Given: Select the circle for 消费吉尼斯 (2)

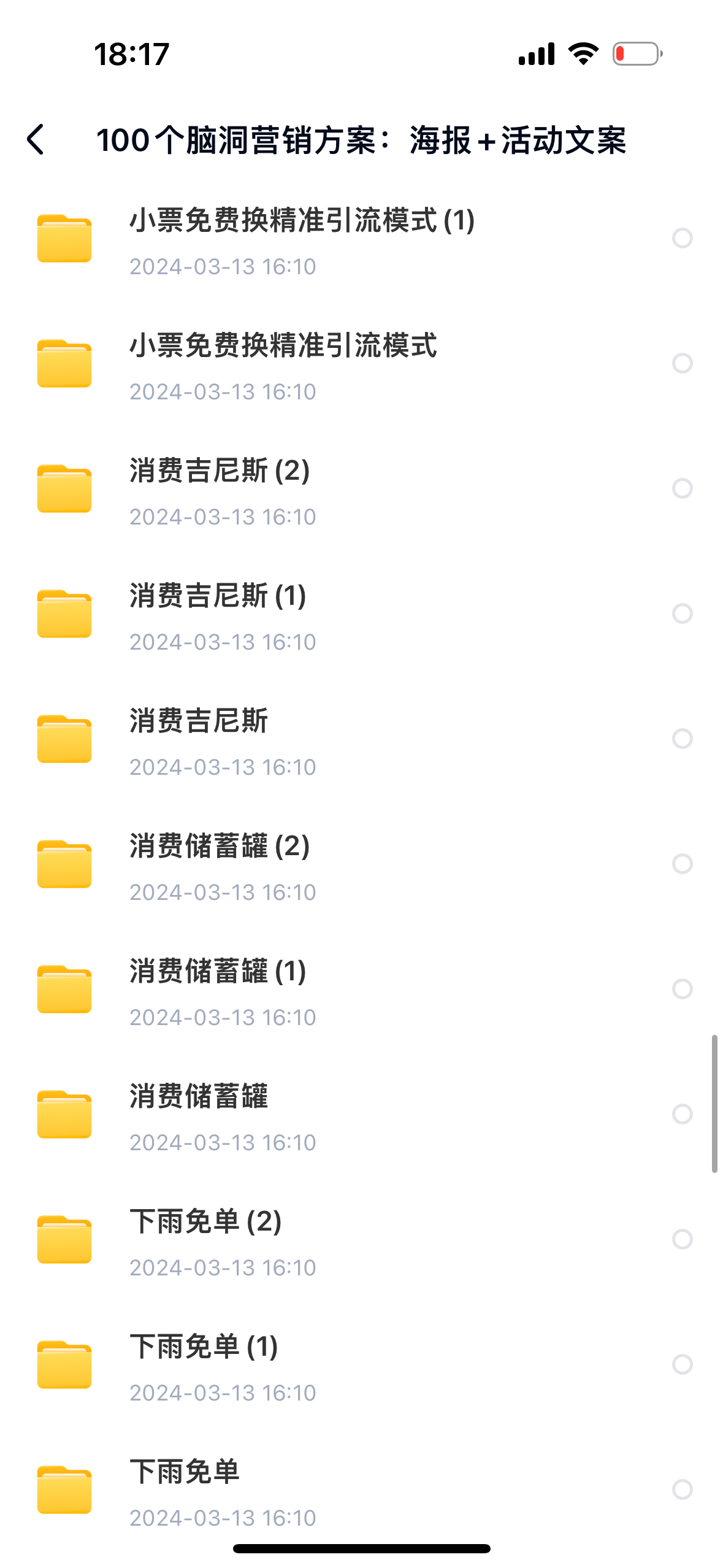Looking at the screenshot, I should 682,488.
